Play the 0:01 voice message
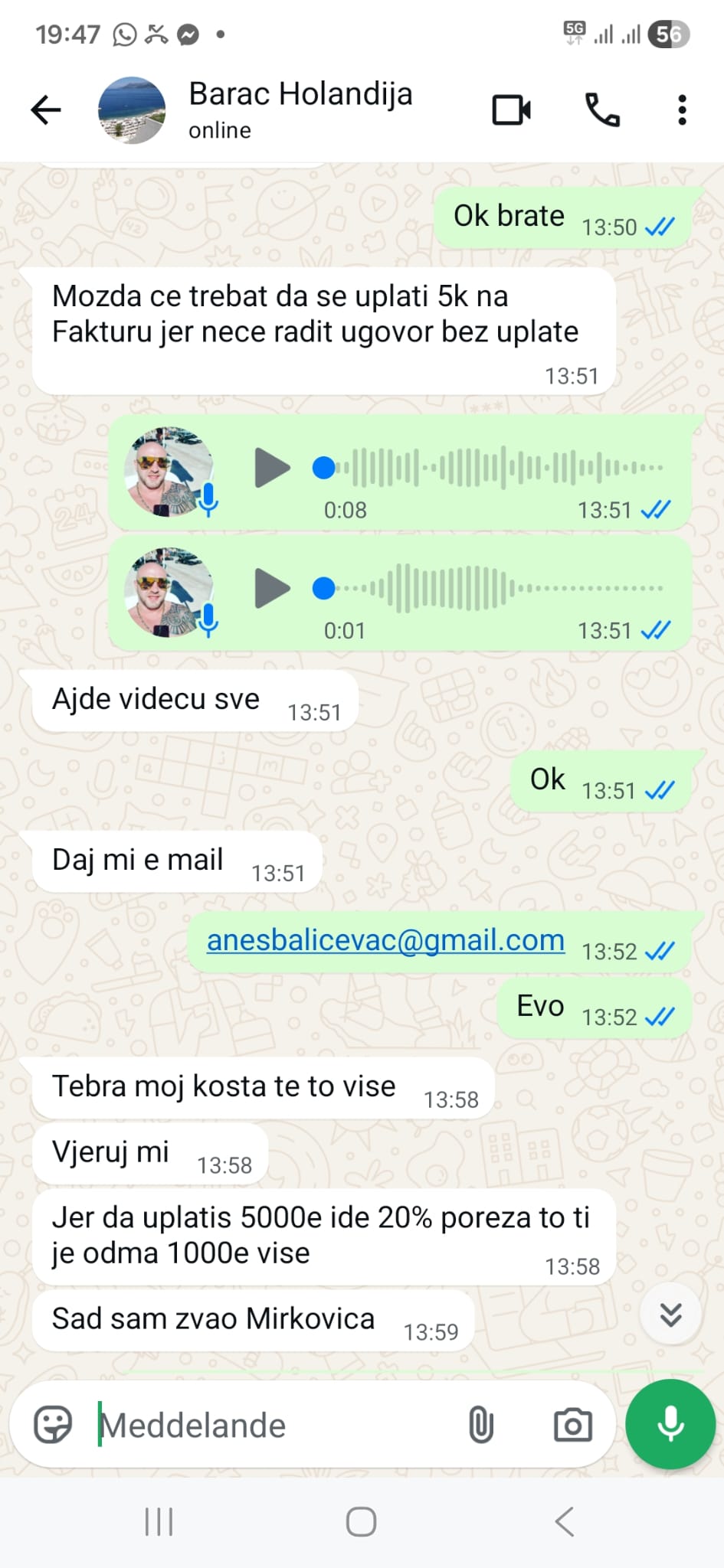This screenshot has height=1568, width=724. click(x=272, y=589)
